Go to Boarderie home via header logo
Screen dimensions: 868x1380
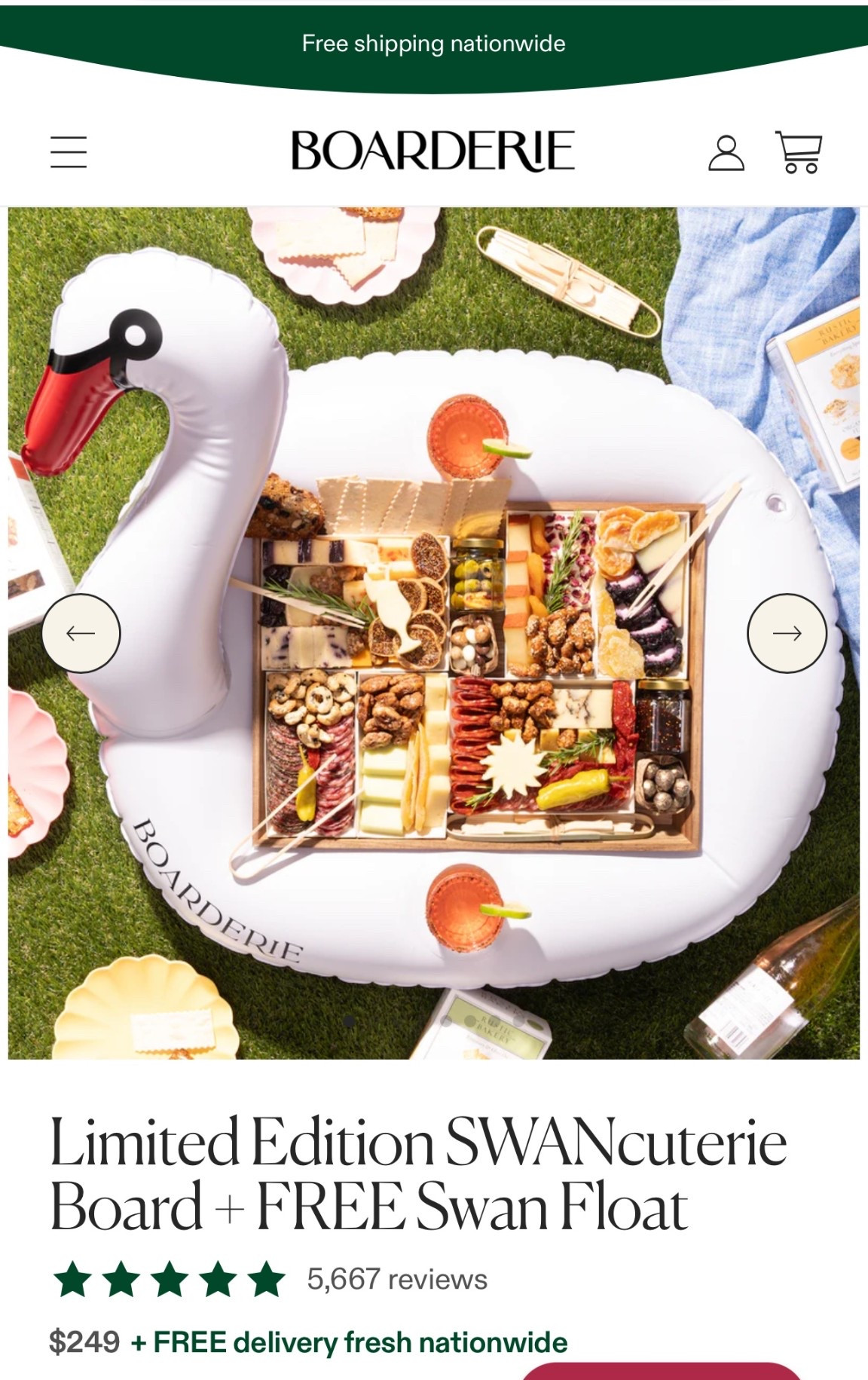(433, 151)
